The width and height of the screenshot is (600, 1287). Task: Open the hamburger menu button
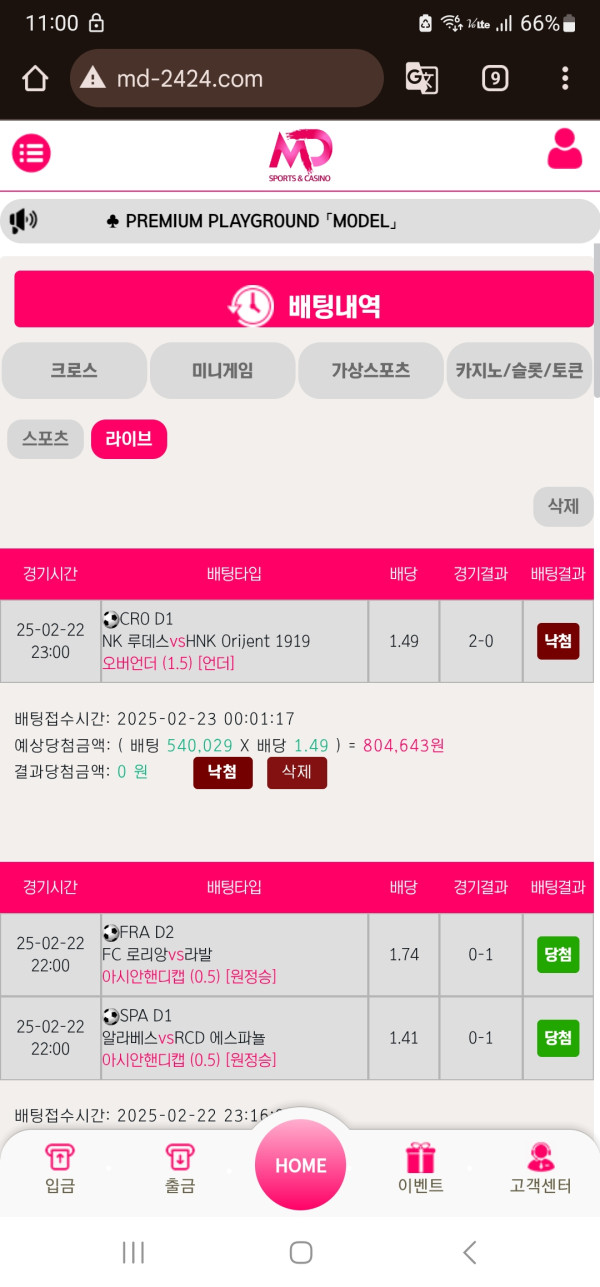[x=31, y=153]
